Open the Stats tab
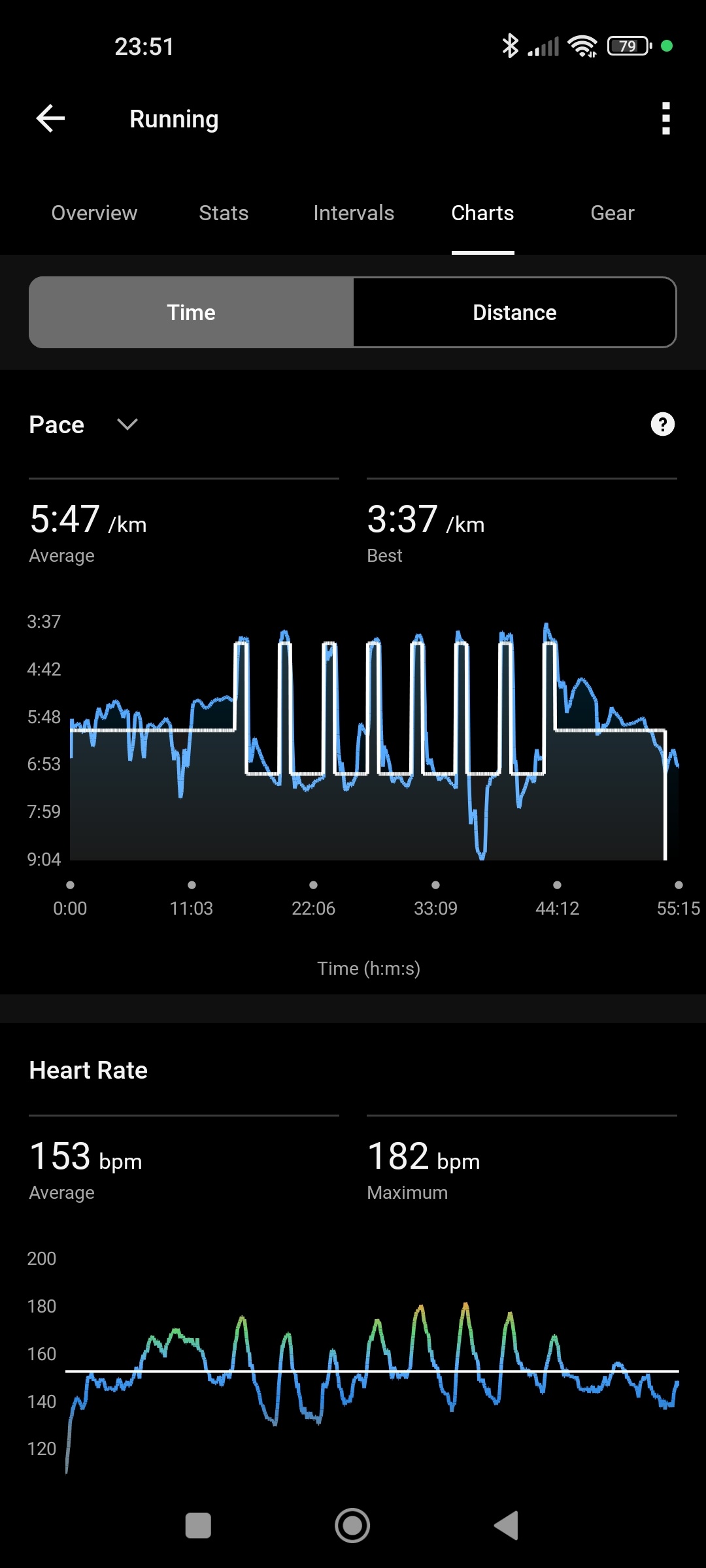 [x=224, y=213]
